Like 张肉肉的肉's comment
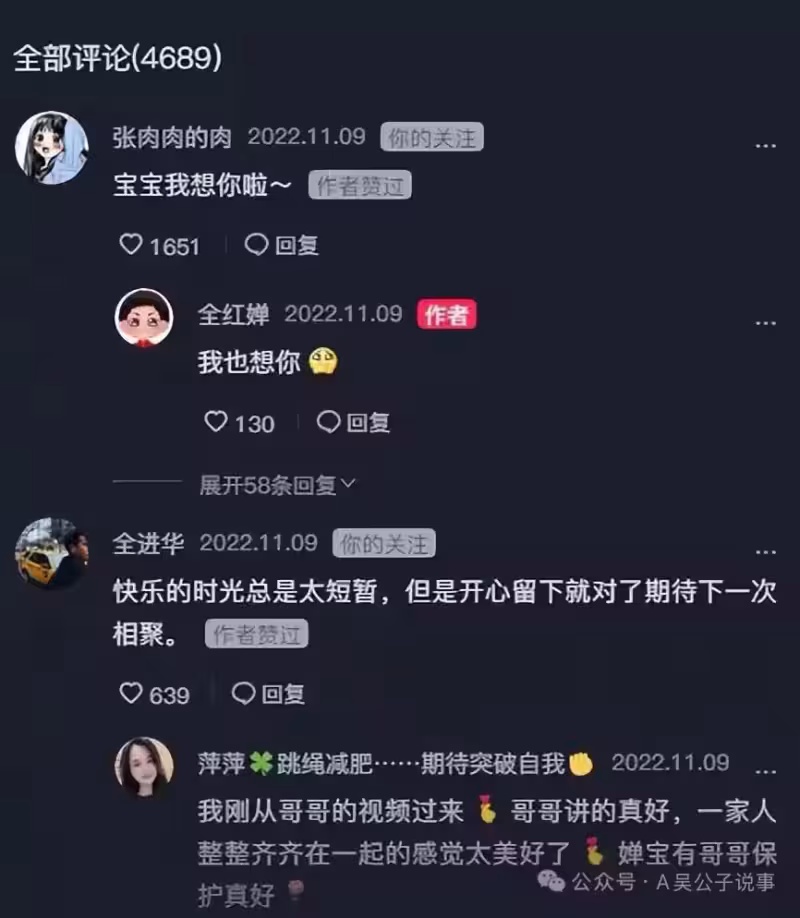Viewport: 800px width, 918px height. (131, 245)
